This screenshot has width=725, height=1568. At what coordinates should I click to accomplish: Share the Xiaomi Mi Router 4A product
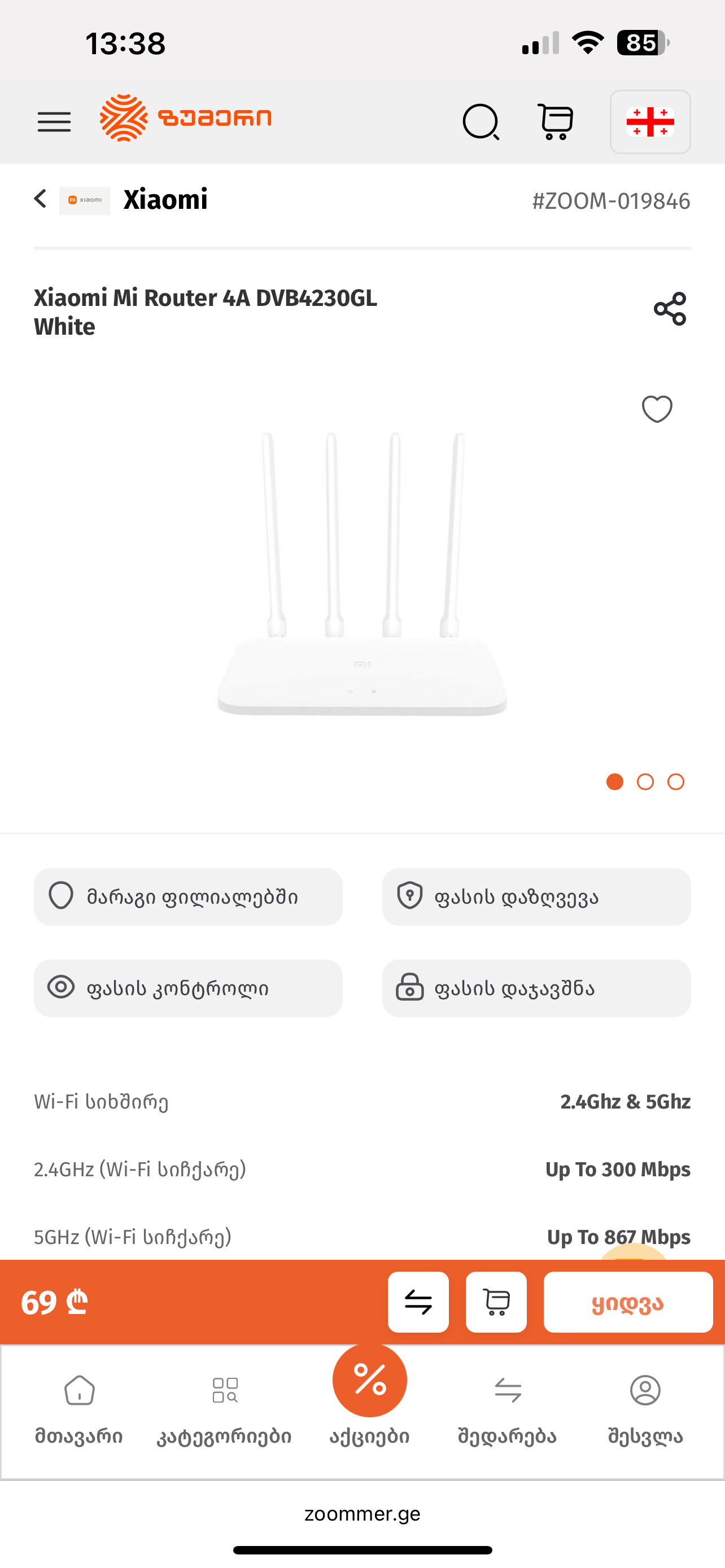[x=670, y=309]
